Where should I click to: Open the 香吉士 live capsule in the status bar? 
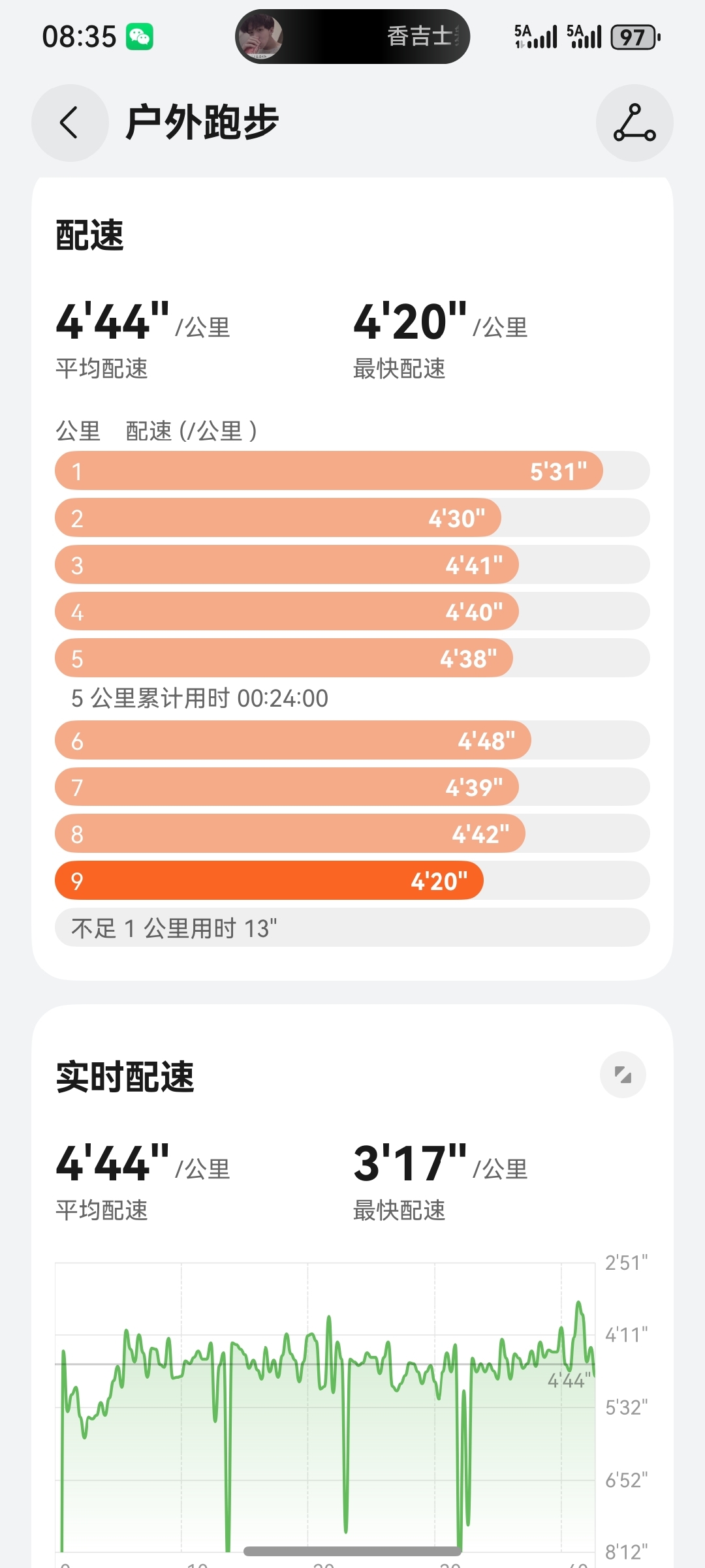point(352,37)
